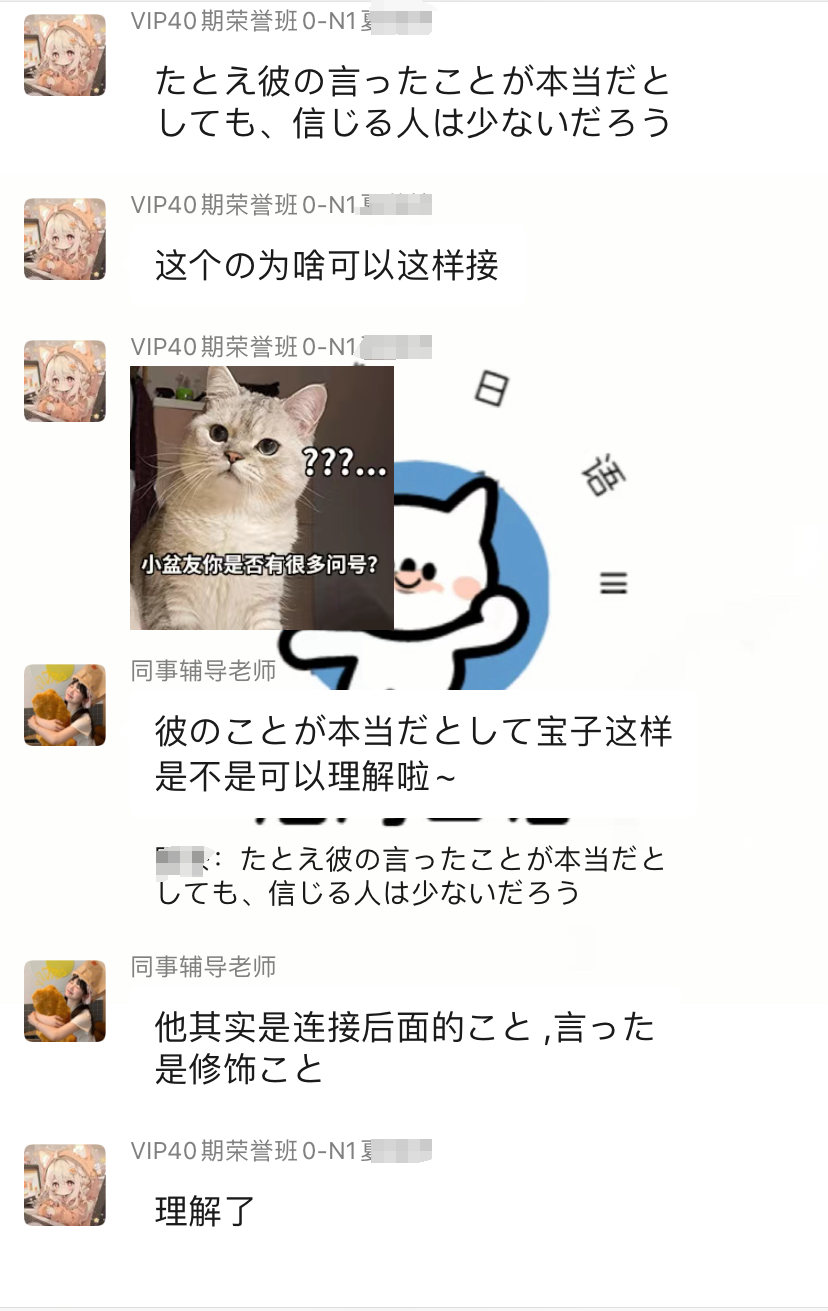
Task: View profile picture next to 理解了 message
Action: click(x=65, y=1185)
